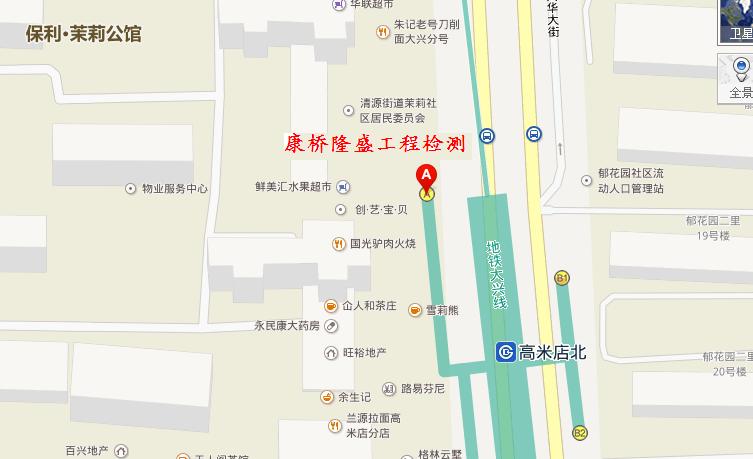
Task: Open subway exit B1 marker
Action: (x=562, y=277)
